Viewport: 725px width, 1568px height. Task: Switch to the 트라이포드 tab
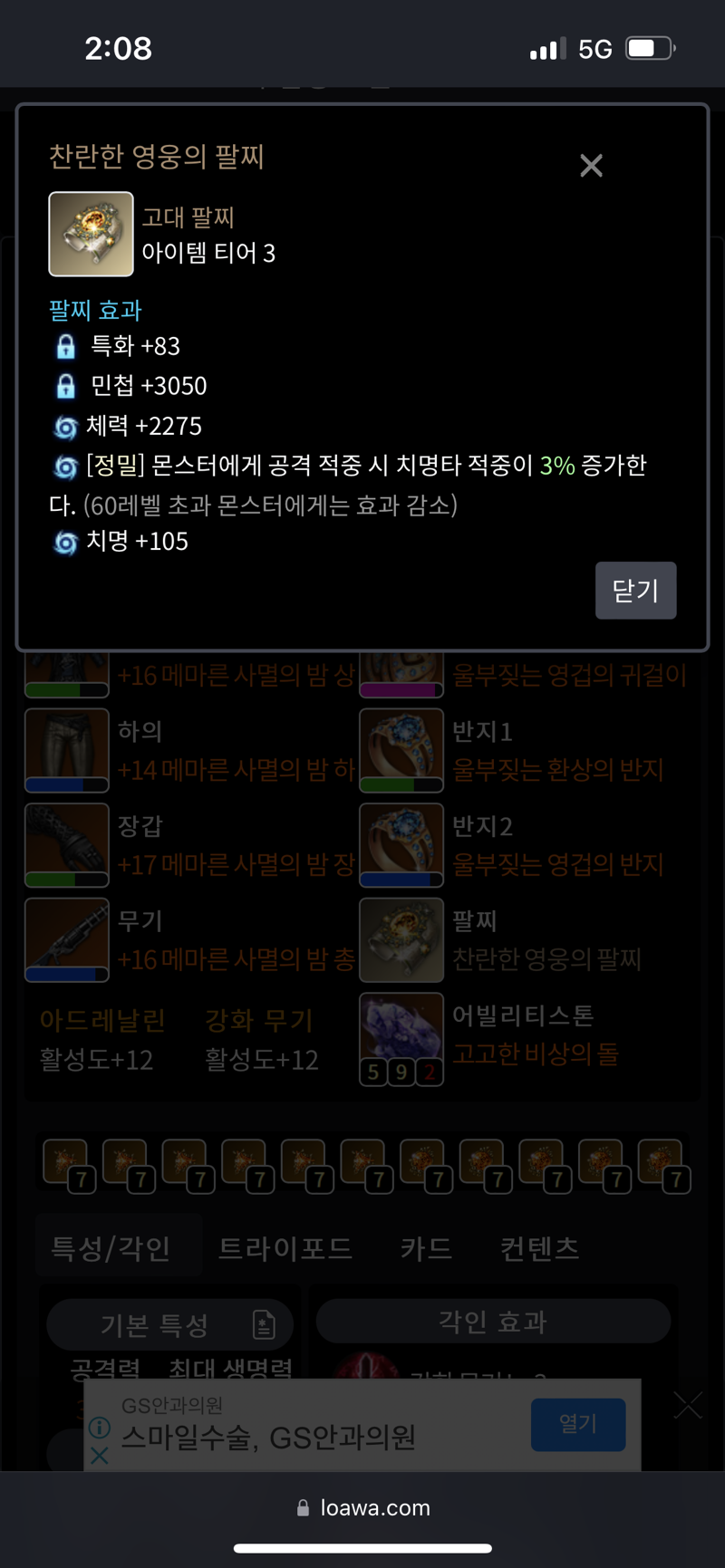point(285,1248)
